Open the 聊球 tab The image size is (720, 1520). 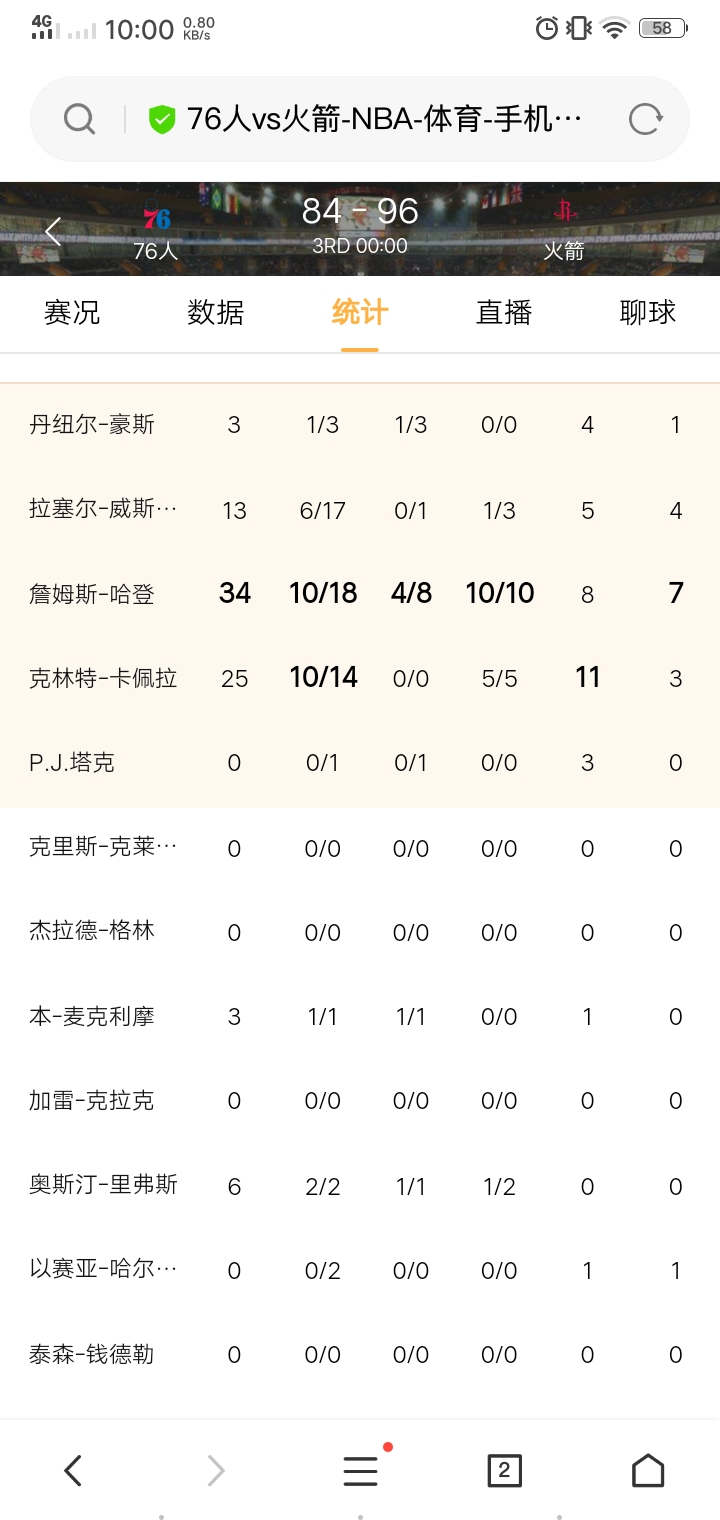648,313
